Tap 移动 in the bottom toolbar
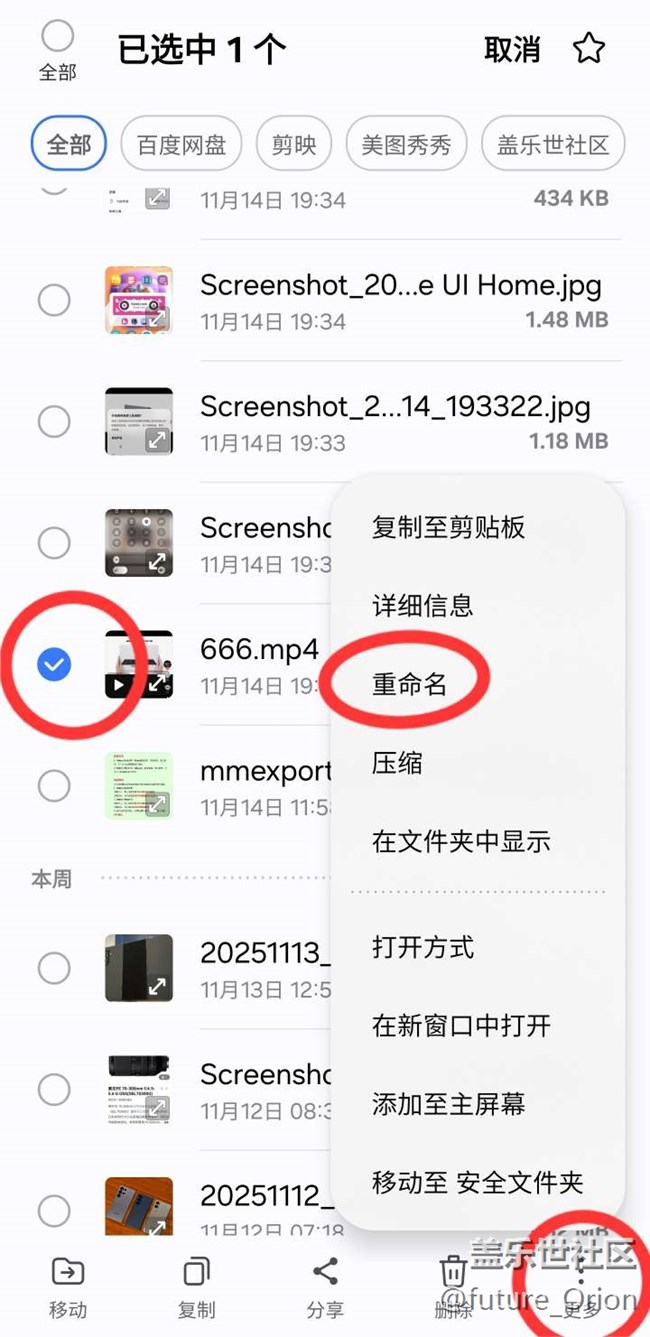Viewport: 650px width, 1337px height. pos(68,1287)
